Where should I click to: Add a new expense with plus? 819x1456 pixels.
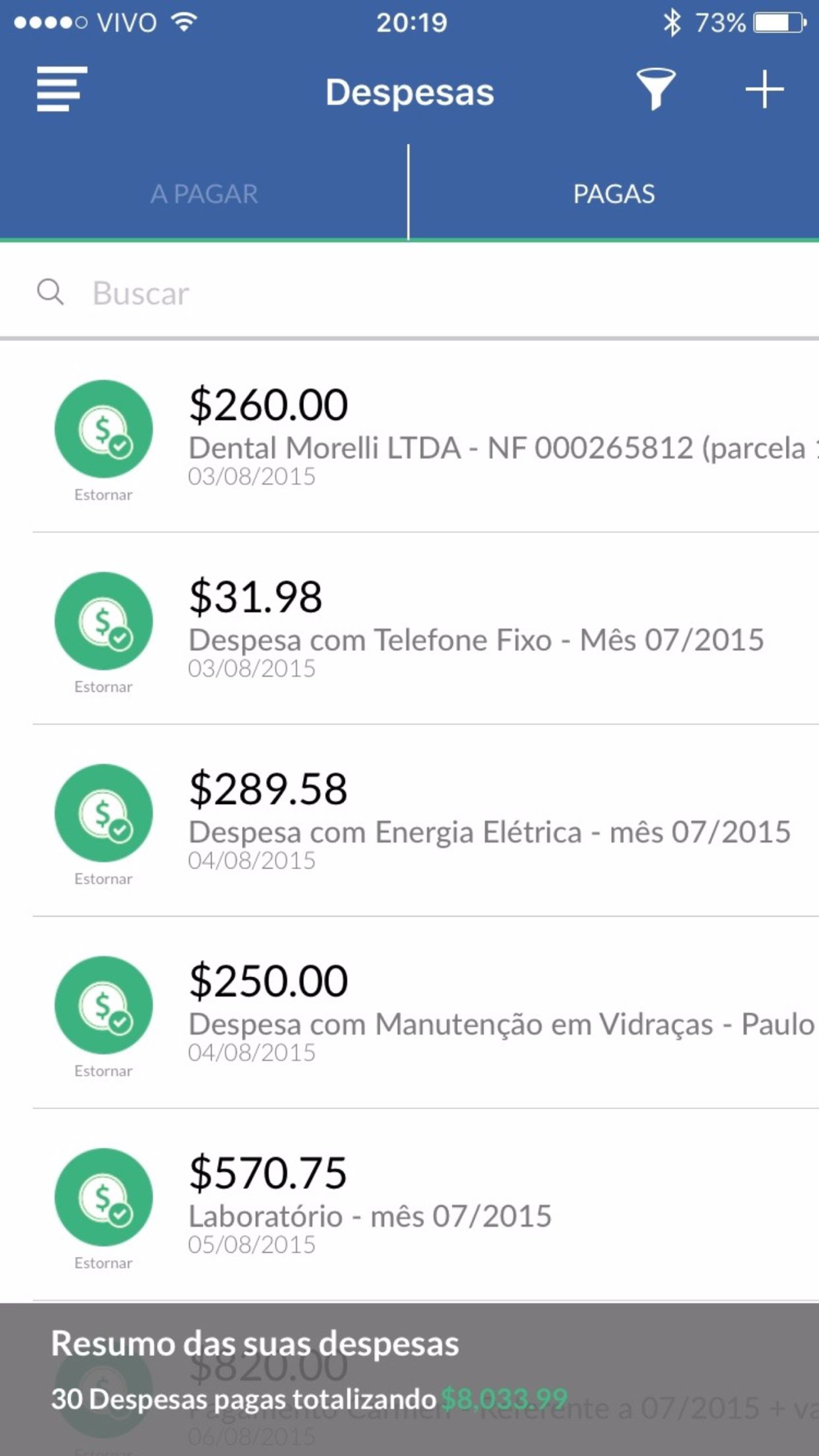coord(764,89)
